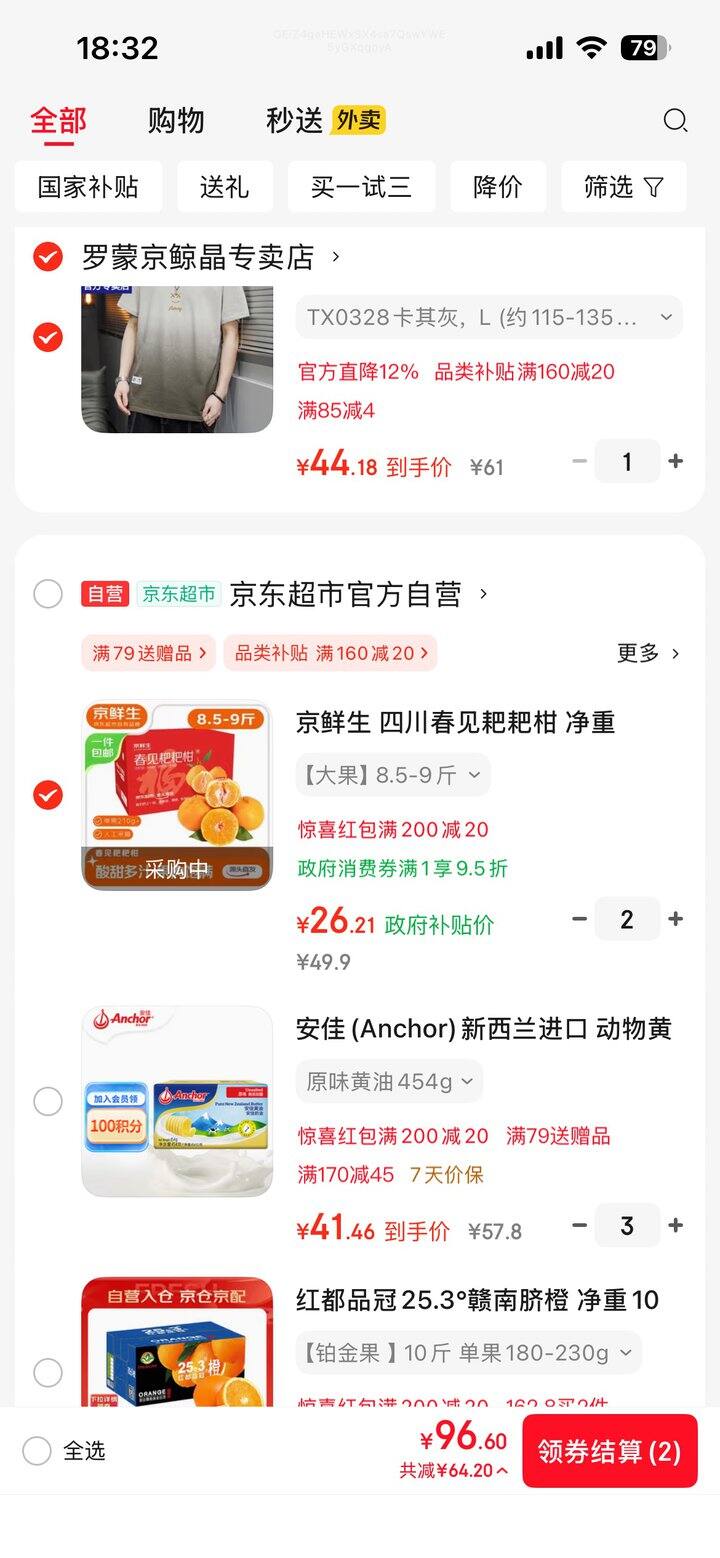Open the 满79送赠品 promotion
Image resolution: width=720 pixels, height=1558 pixels.
pyautogui.click(x=149, y=654)
